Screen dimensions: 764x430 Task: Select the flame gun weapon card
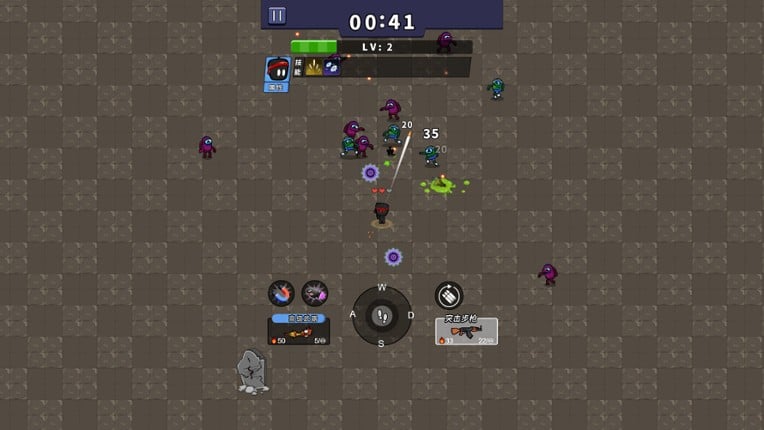pos(298,331)
